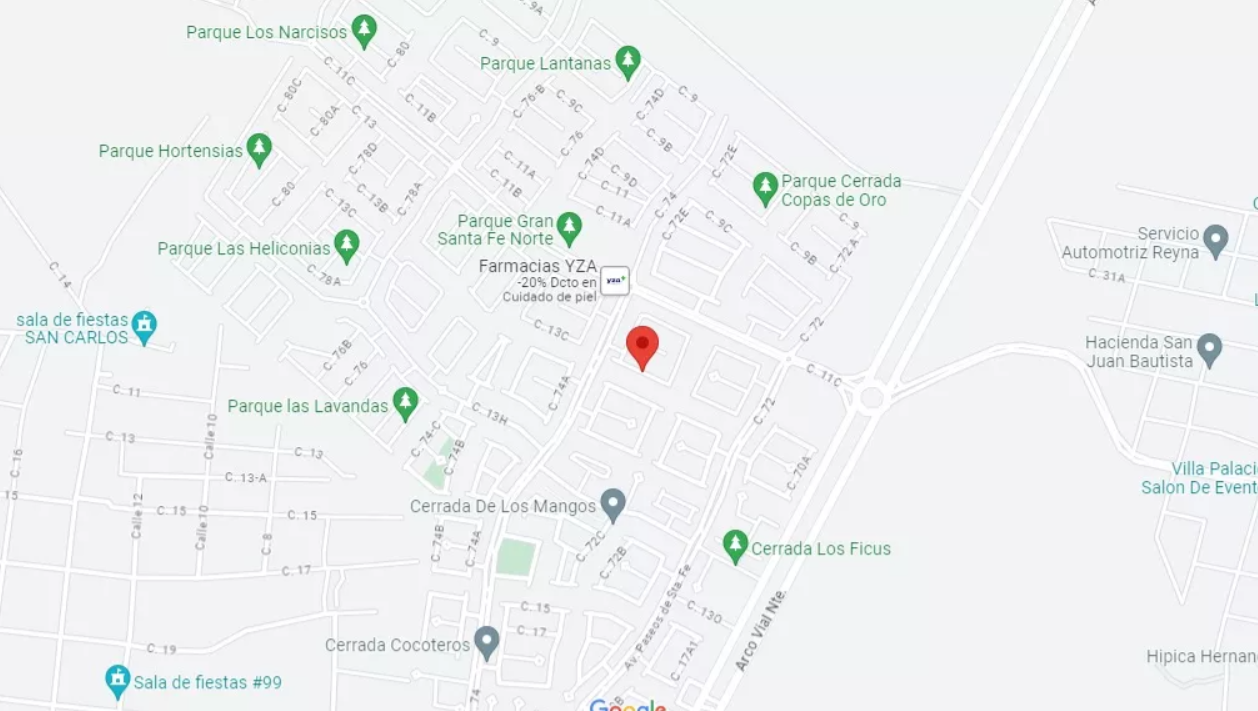This screenshot has height=711, width=1258.
Task: Select the Servicio Automotriz Reyna pin
Action: [x=1215, y=242]
